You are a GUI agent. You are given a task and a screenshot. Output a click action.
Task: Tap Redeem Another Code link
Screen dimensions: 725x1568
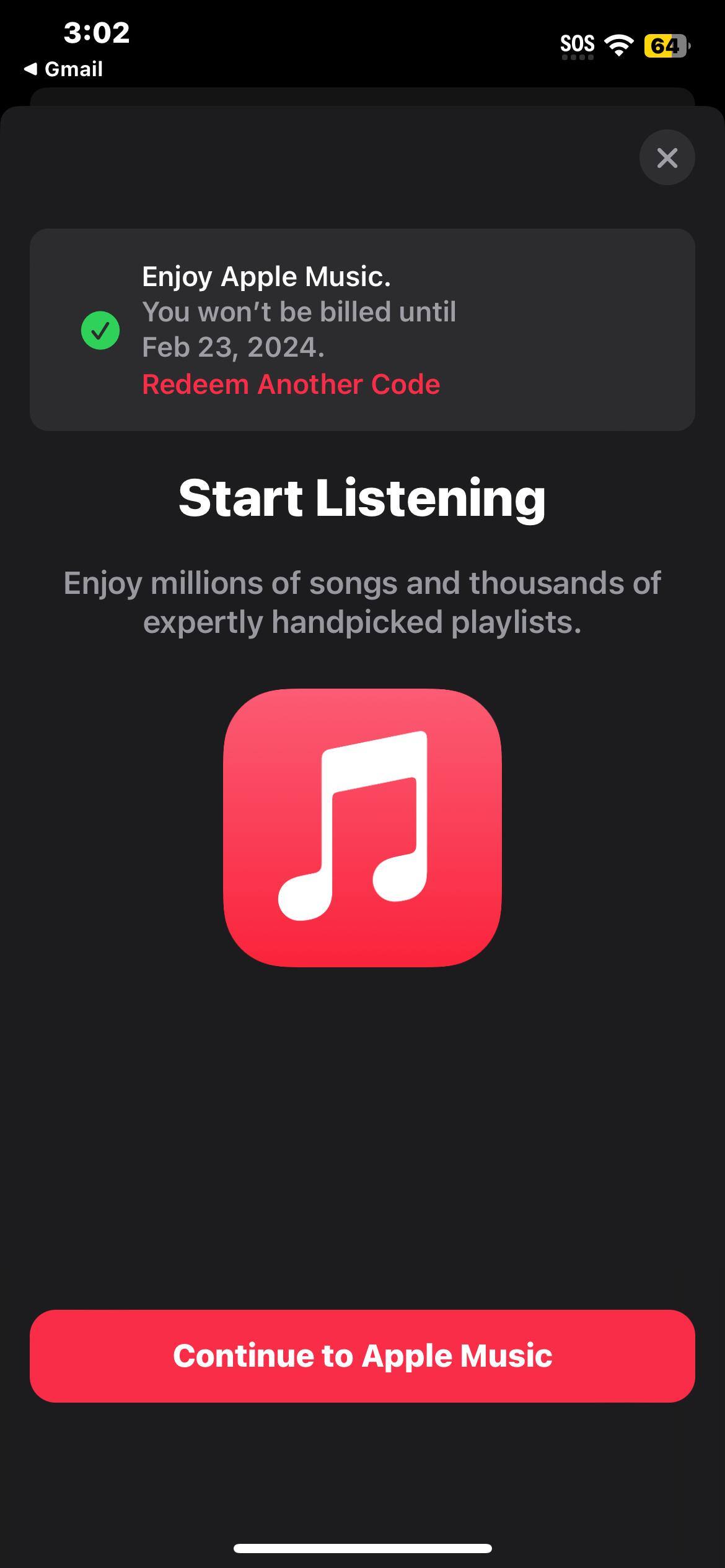[x=291, y=385]
